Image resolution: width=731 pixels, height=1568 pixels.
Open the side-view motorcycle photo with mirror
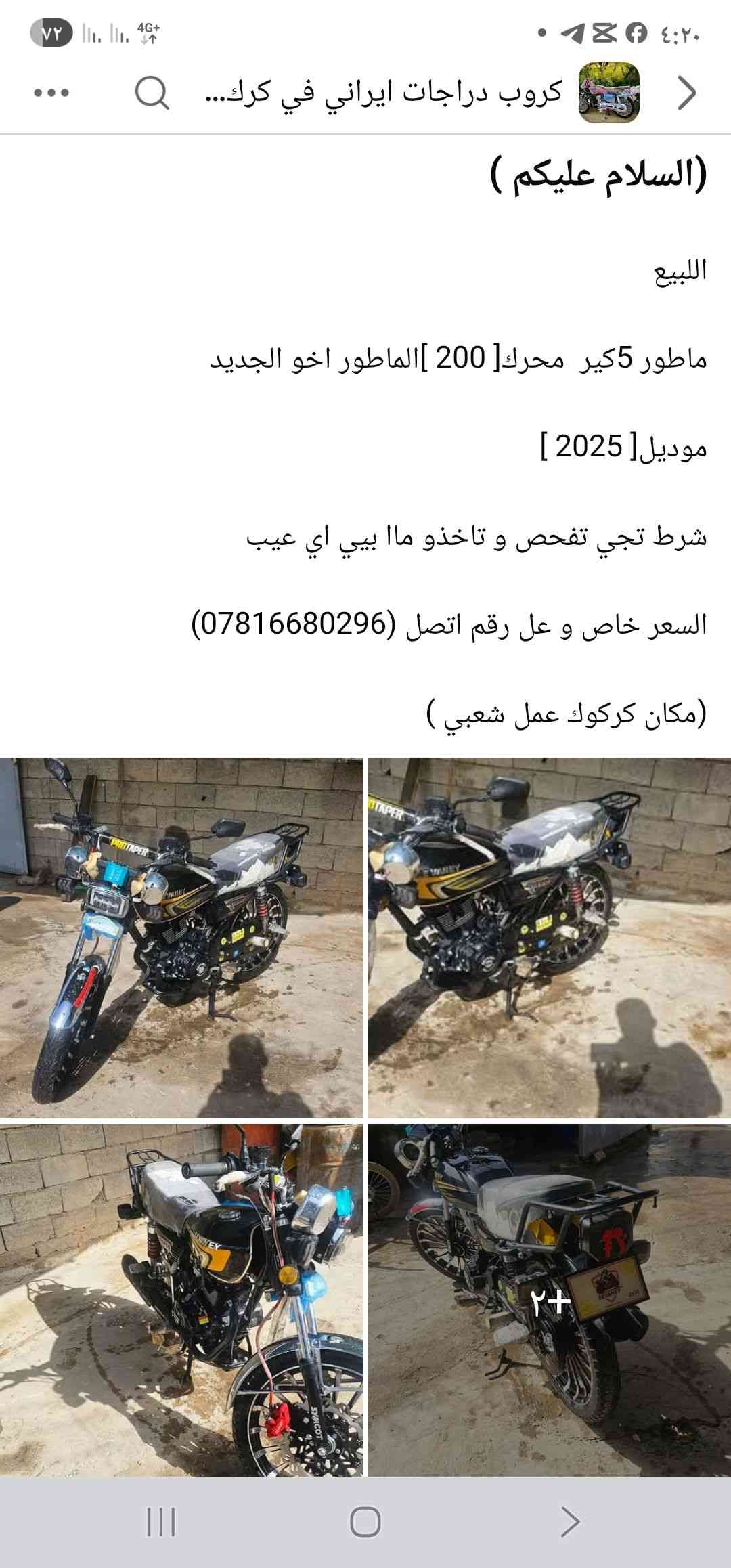pyautogui.click(x=550, y=937)
